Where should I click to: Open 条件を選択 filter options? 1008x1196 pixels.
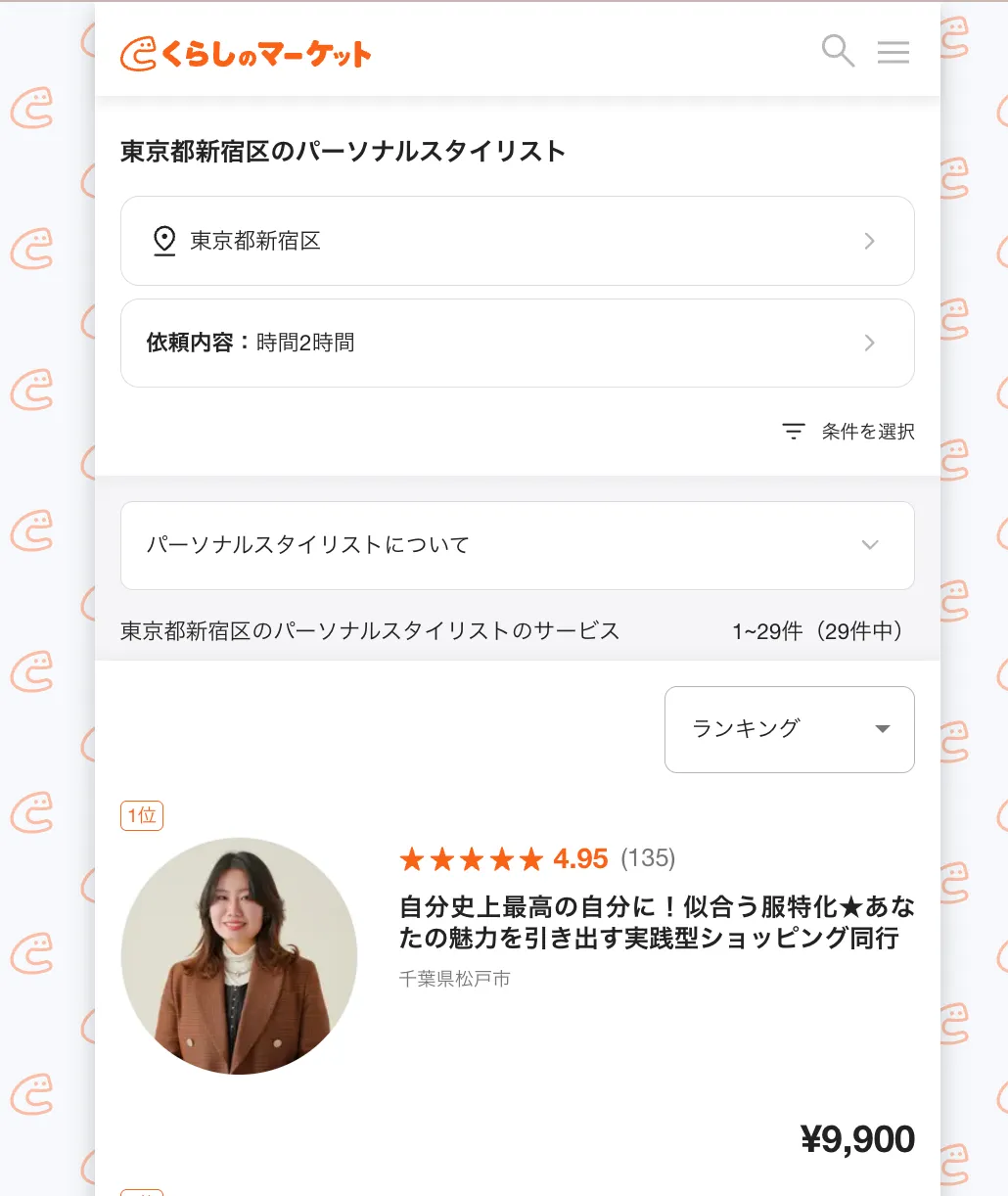pos(848,432)
